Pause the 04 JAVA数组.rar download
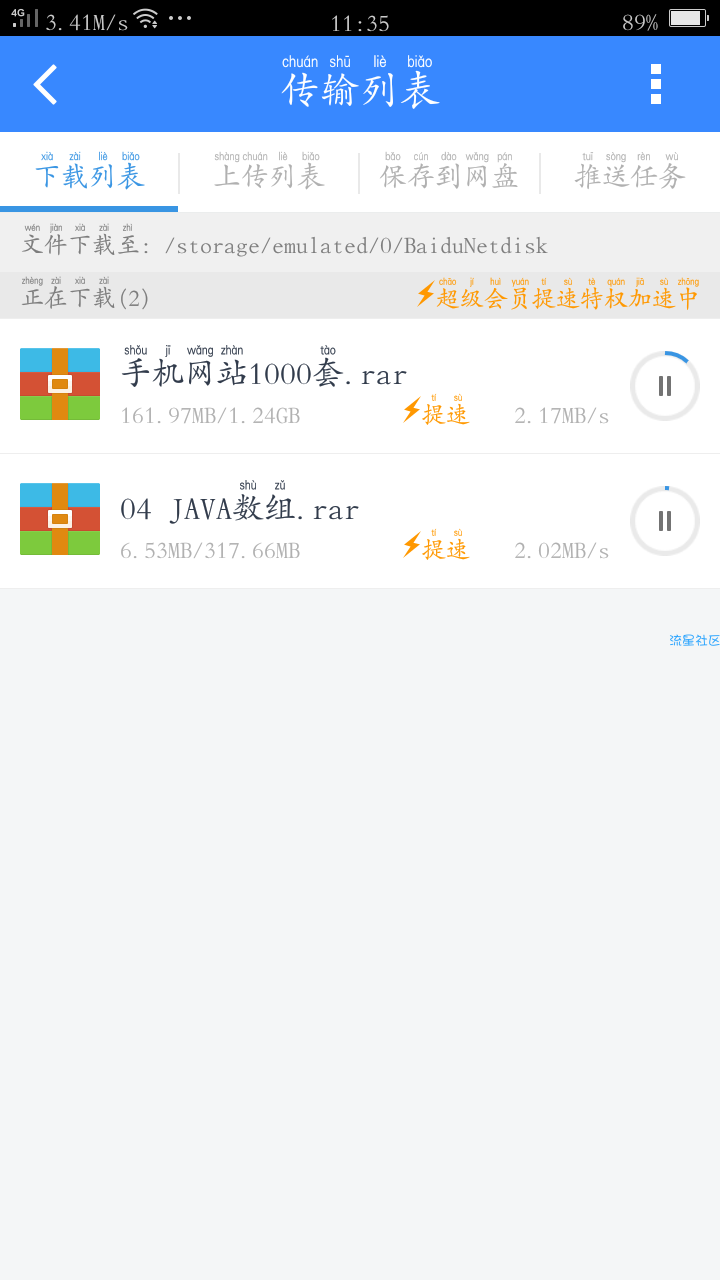720x1280 pixels. click(x=665, y=521)
